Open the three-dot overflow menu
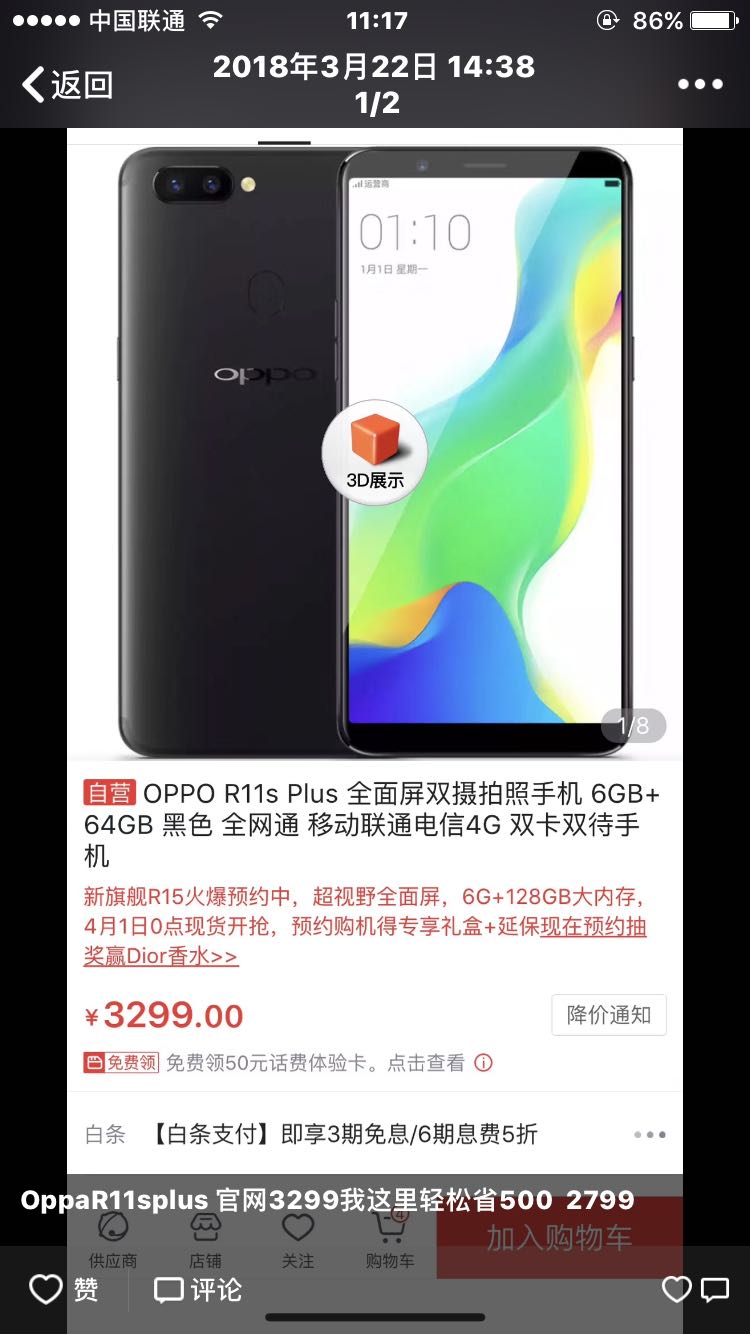Viewport: 750px width, 1334px height. pos(700,85)
